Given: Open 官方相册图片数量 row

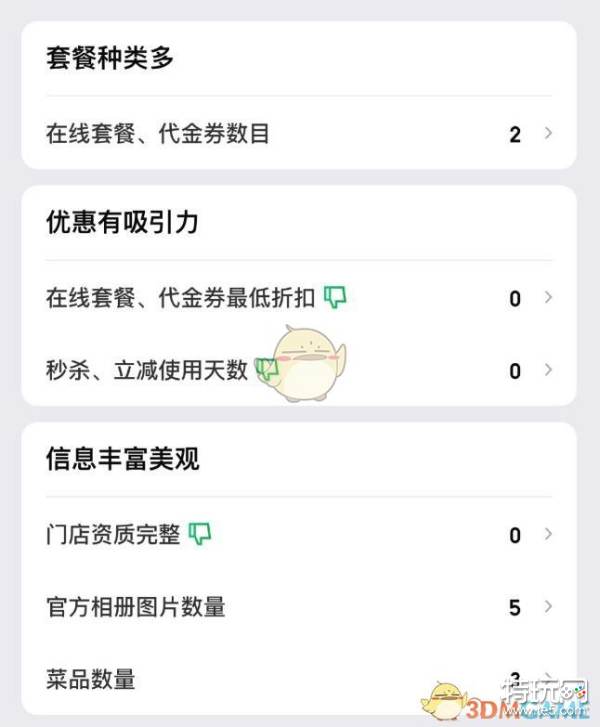Looking at the screenshot, I should (298, 607).
